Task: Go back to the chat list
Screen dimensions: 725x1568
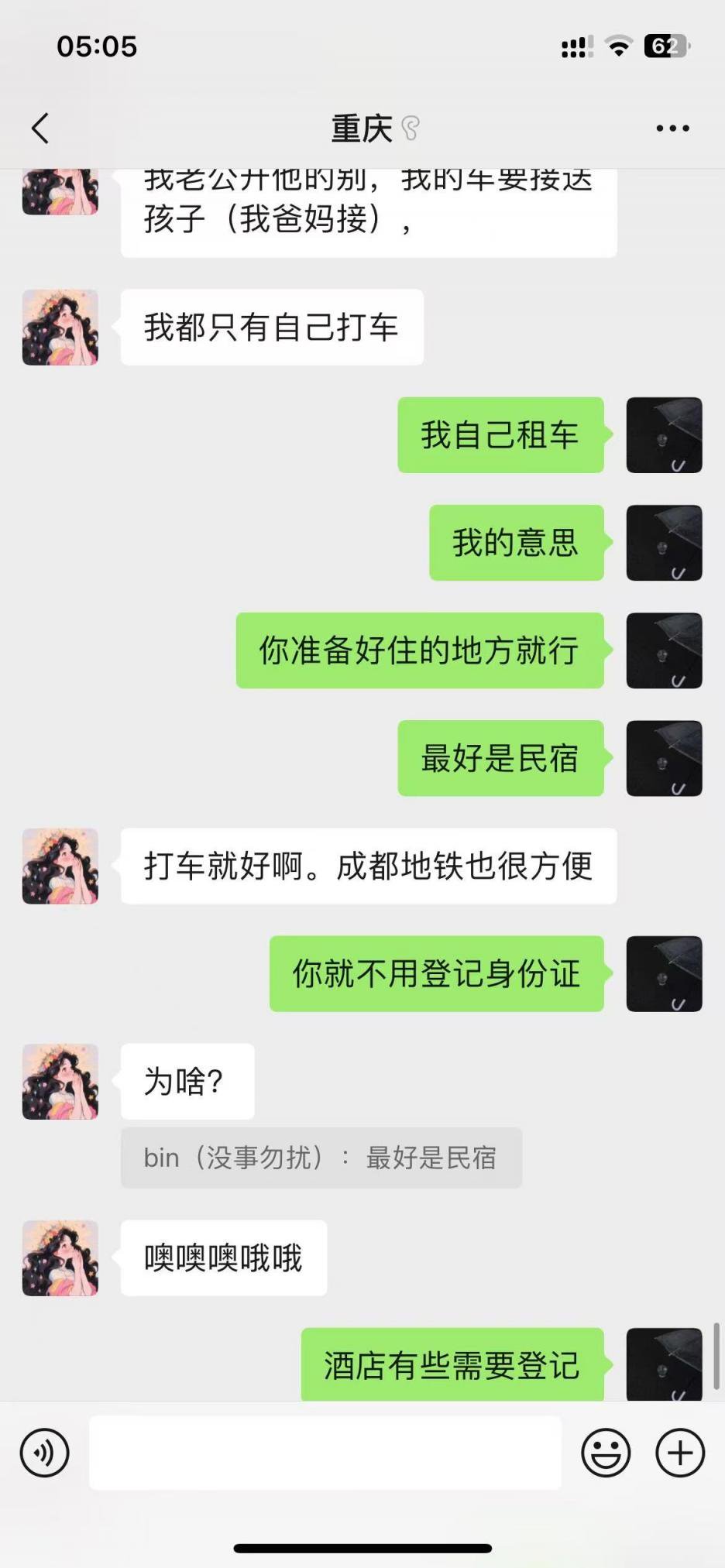Action: [x=40, y=129]
